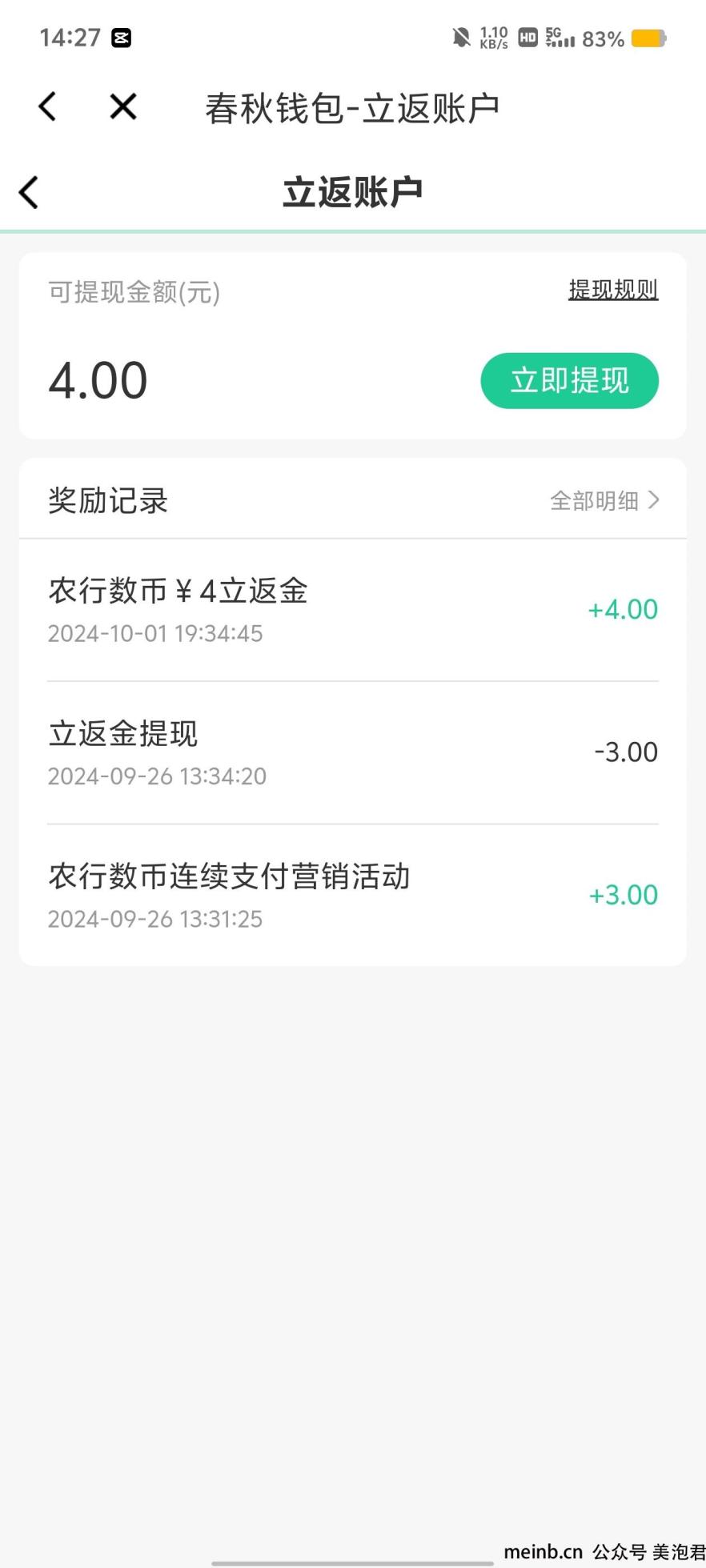
Task: Tap the green 立即提现 button
Action: pos(569,380)
